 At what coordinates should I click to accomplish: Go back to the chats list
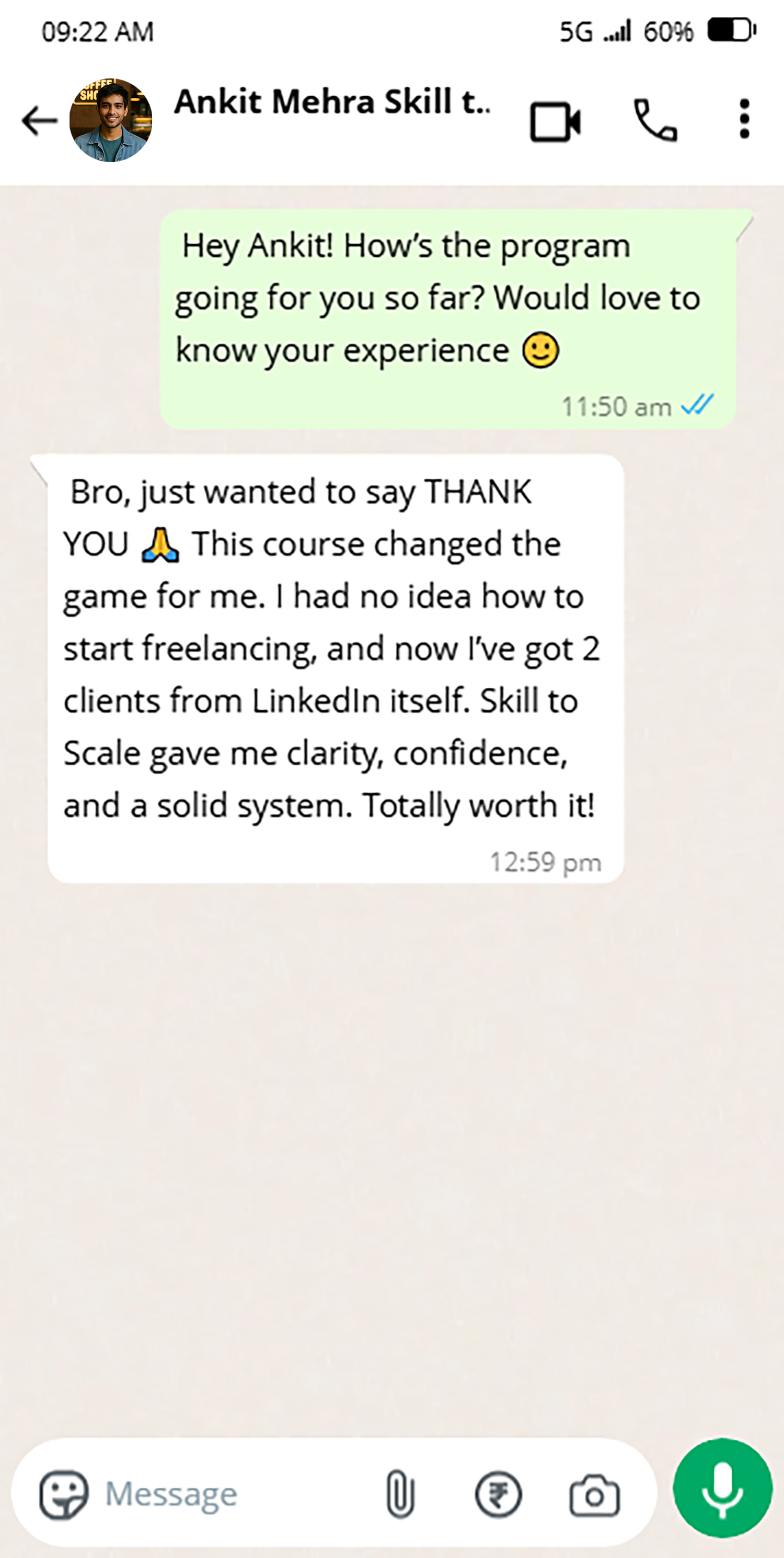tap(39, 121)
